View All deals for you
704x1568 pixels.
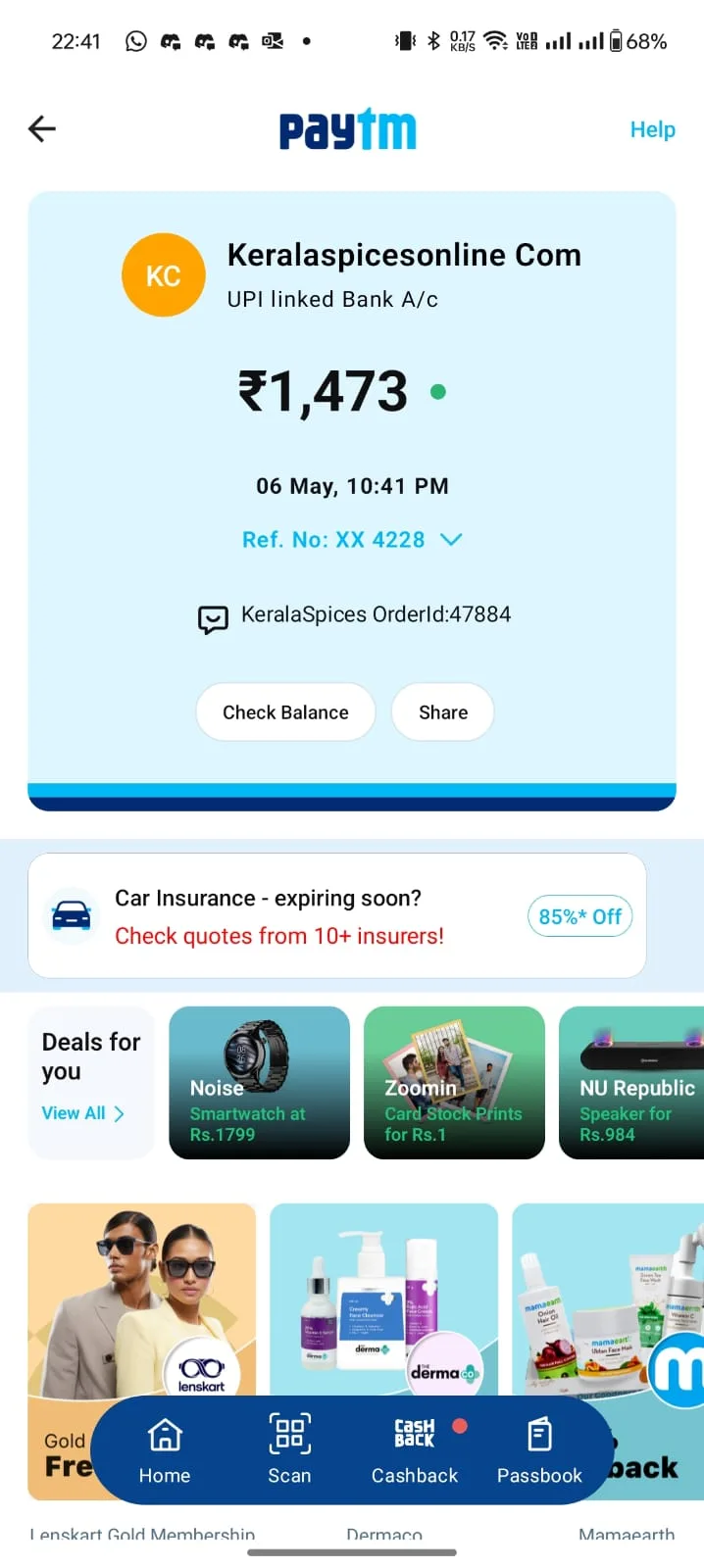pos(83,1113)
